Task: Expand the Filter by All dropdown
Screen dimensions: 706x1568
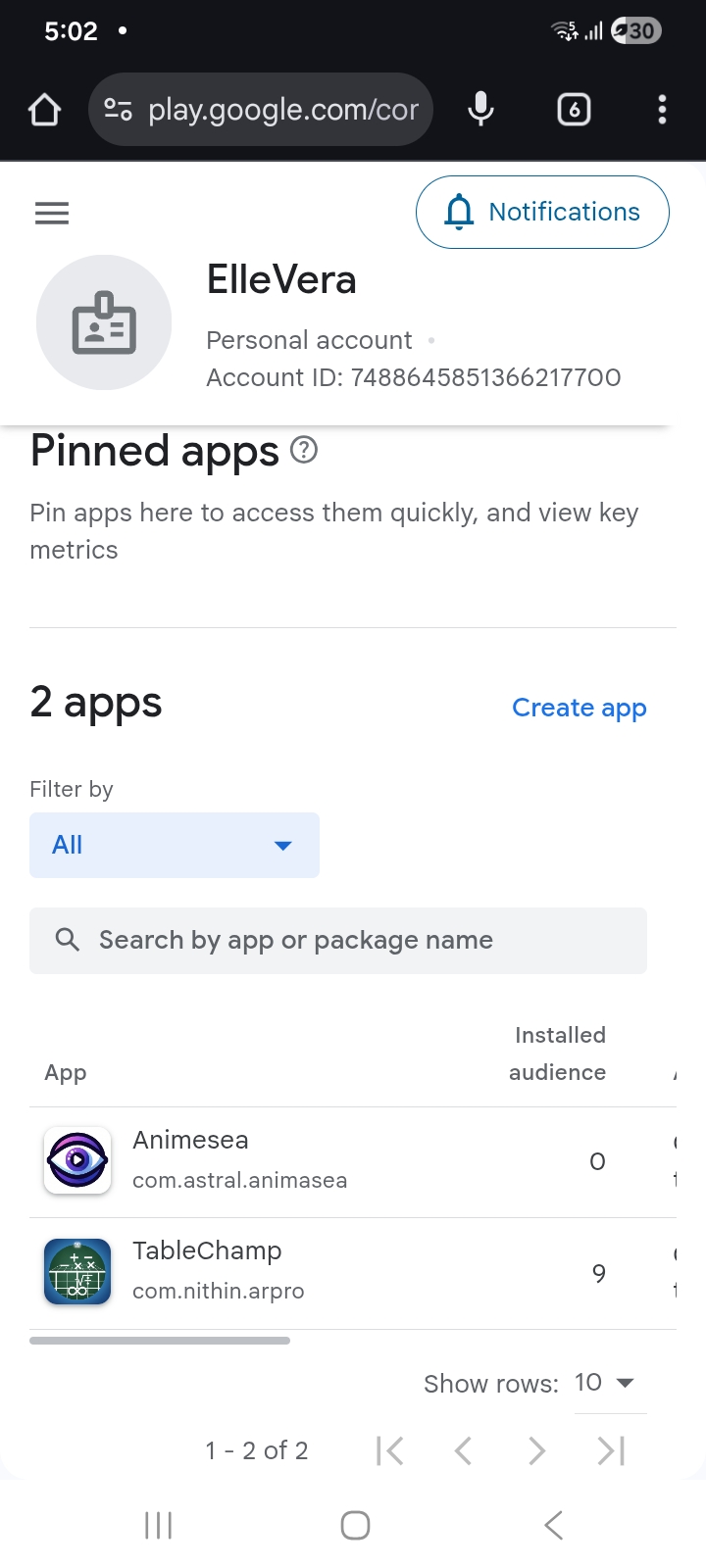Action: [175, 845]
